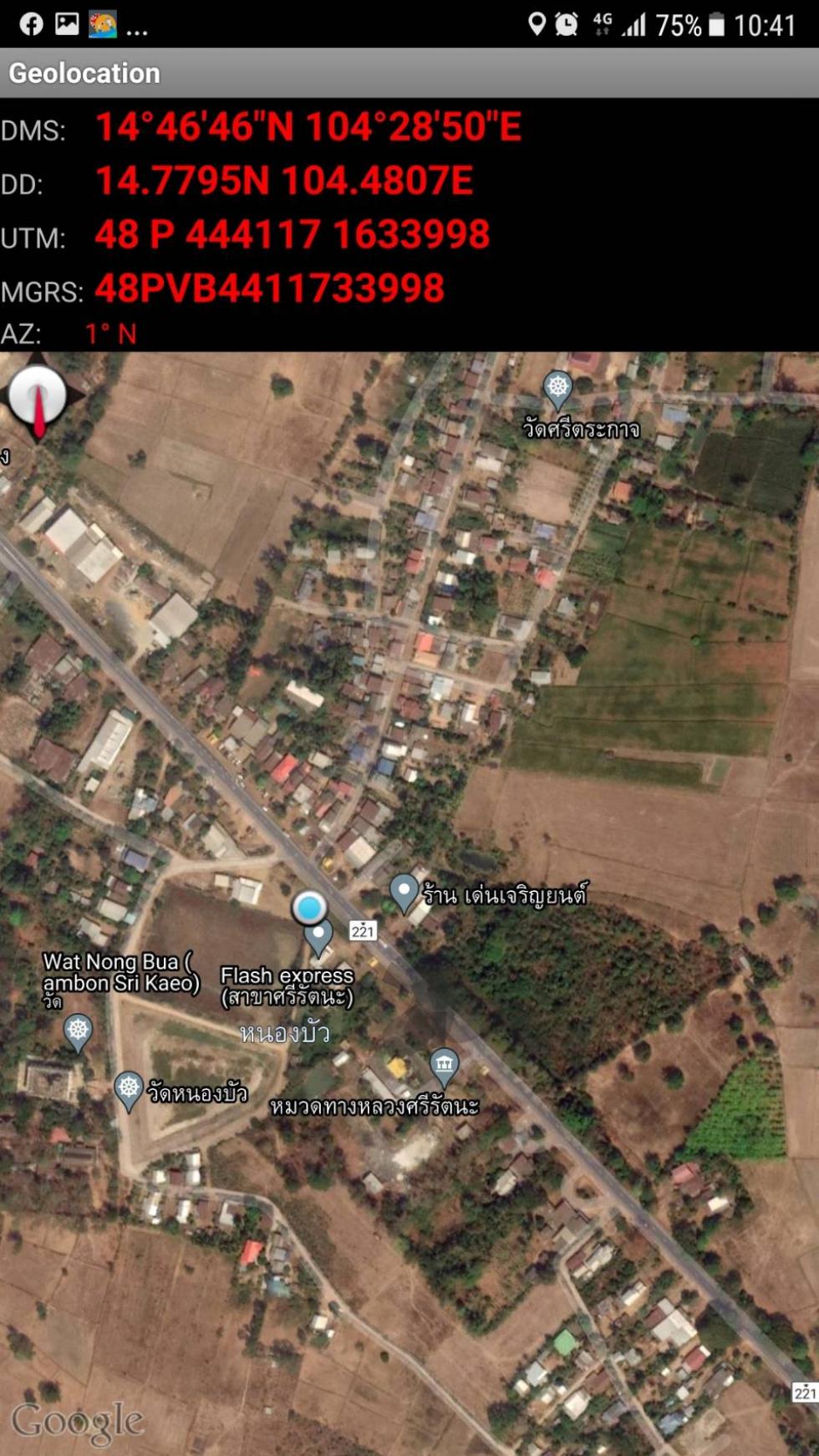819x1456 pixels.
Task: Open the วัดศรีตระกาจ temple map marker
Action: pyautogui.click(x=557, y=389)
